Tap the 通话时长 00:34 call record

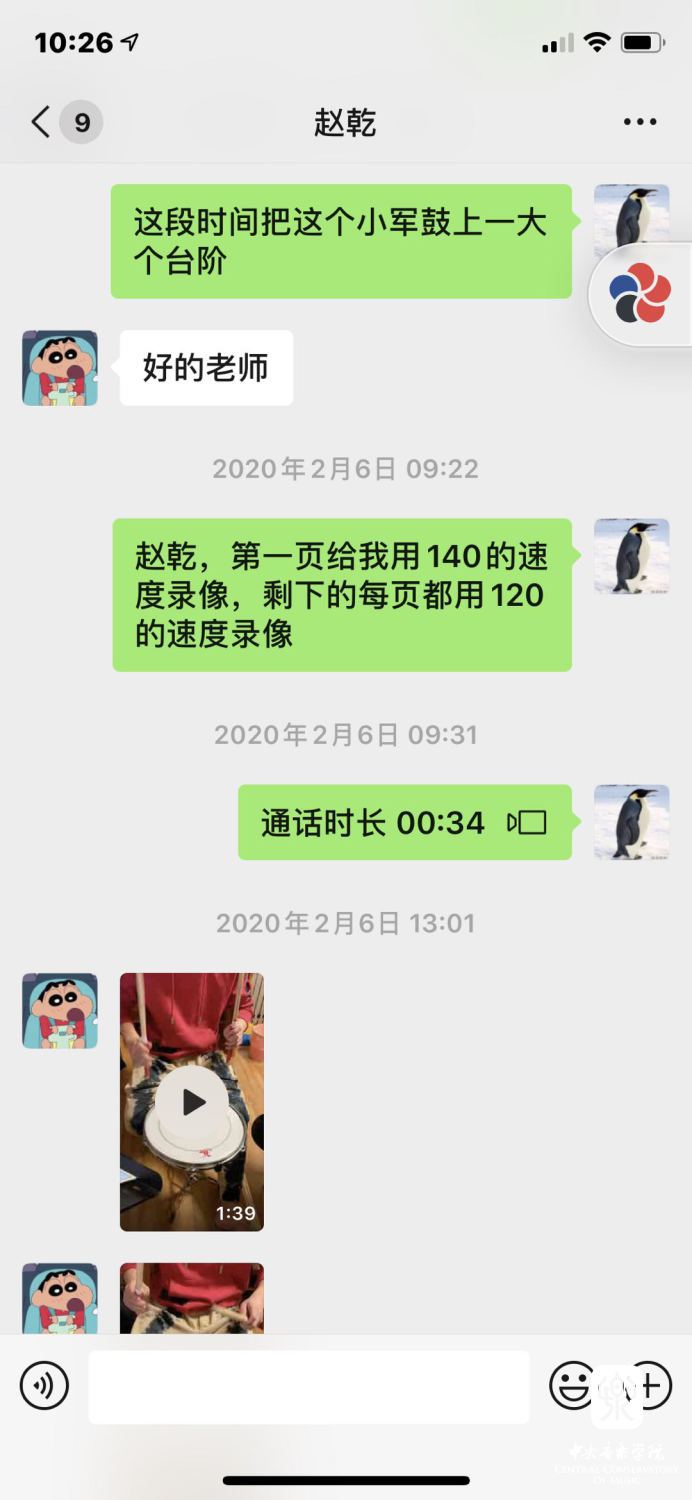405,822
